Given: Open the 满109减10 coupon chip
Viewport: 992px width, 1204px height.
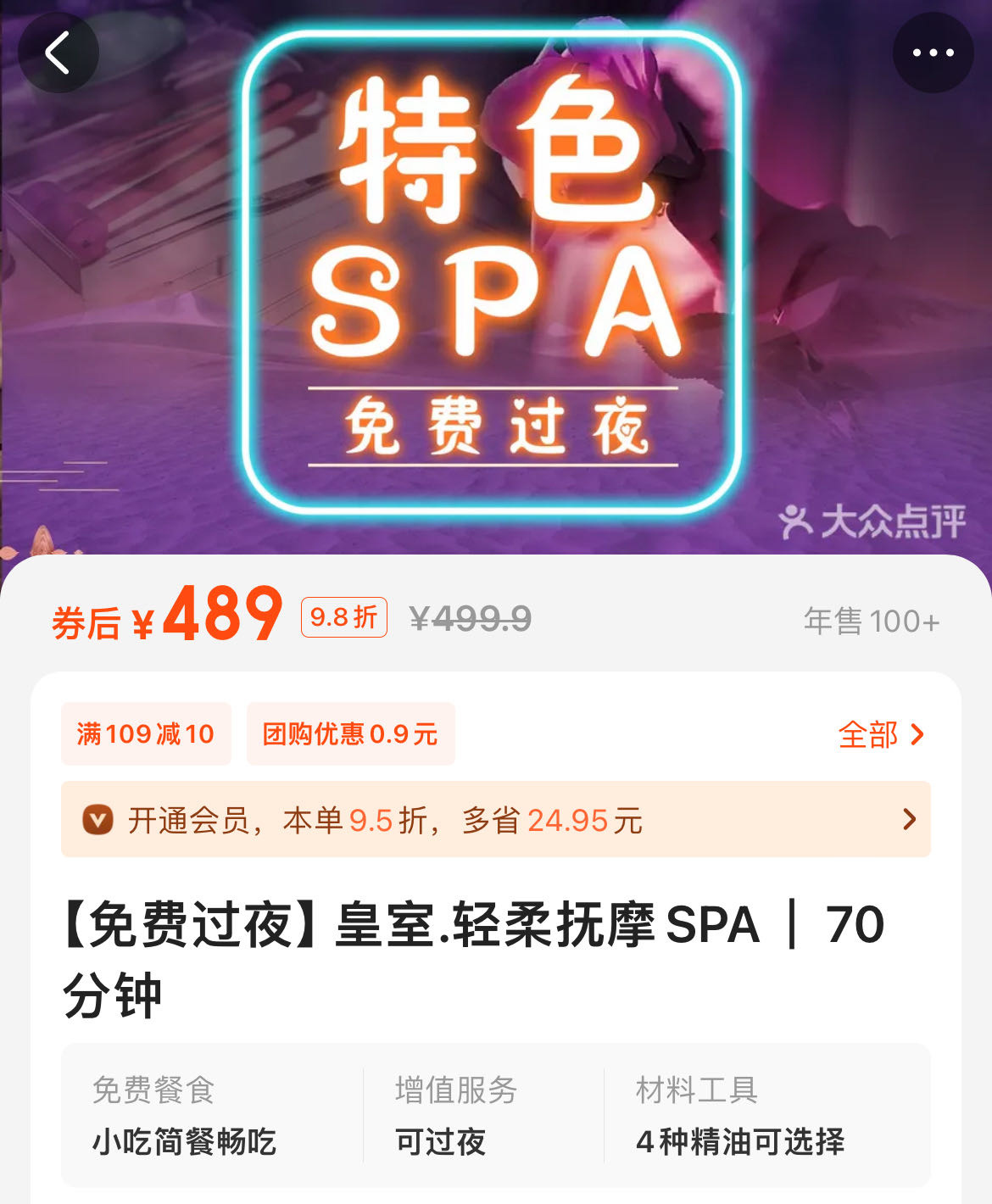Looking at the screenshot, I should coord(146,734).
